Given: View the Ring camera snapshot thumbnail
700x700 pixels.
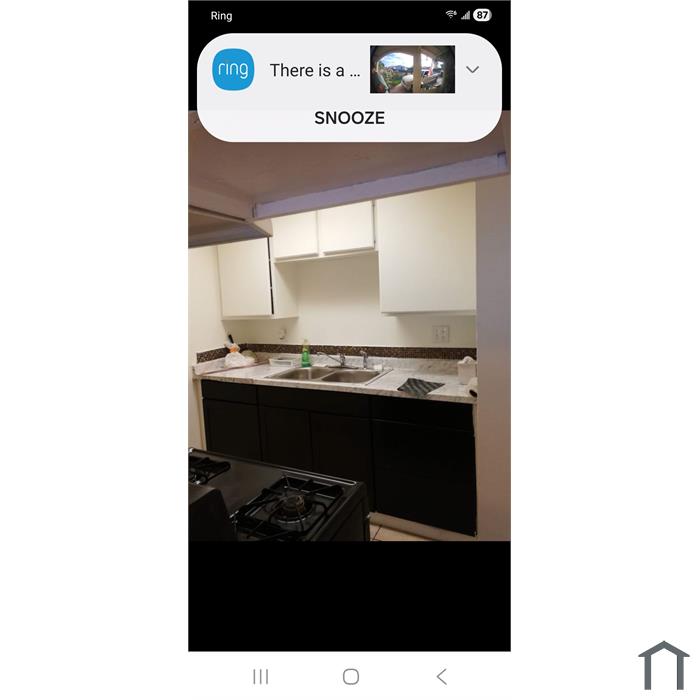Looking at the screenshot, I should [412, 70].
